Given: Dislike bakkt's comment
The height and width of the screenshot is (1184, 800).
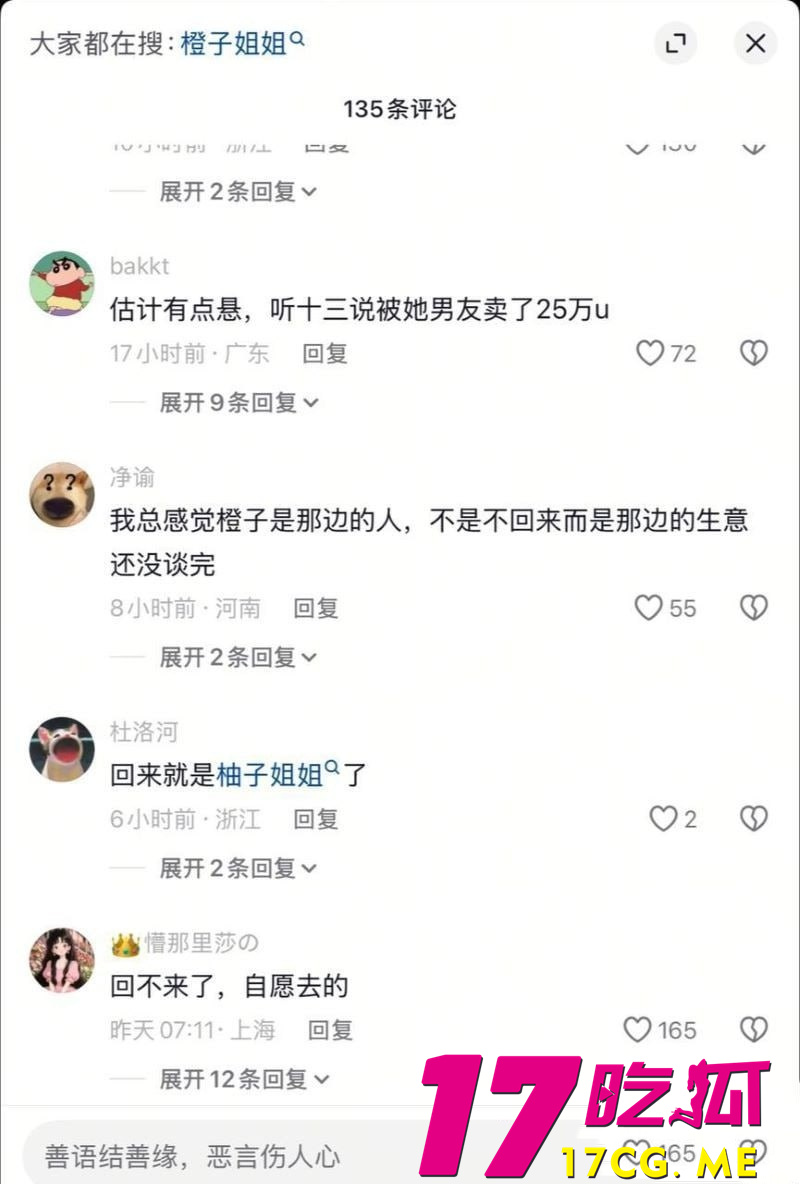Looking at the screenshot, I should pyautogui.click(x=753, y=353).
